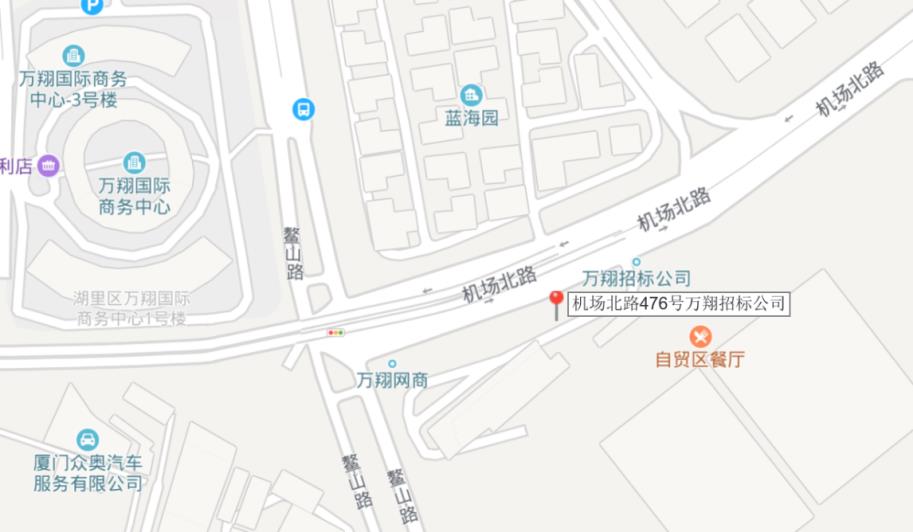The height and width of the screenshot is (532, 913).
Task: Select the 自贸区餐厅 restaurant marker
Action: tap(700, 337)
